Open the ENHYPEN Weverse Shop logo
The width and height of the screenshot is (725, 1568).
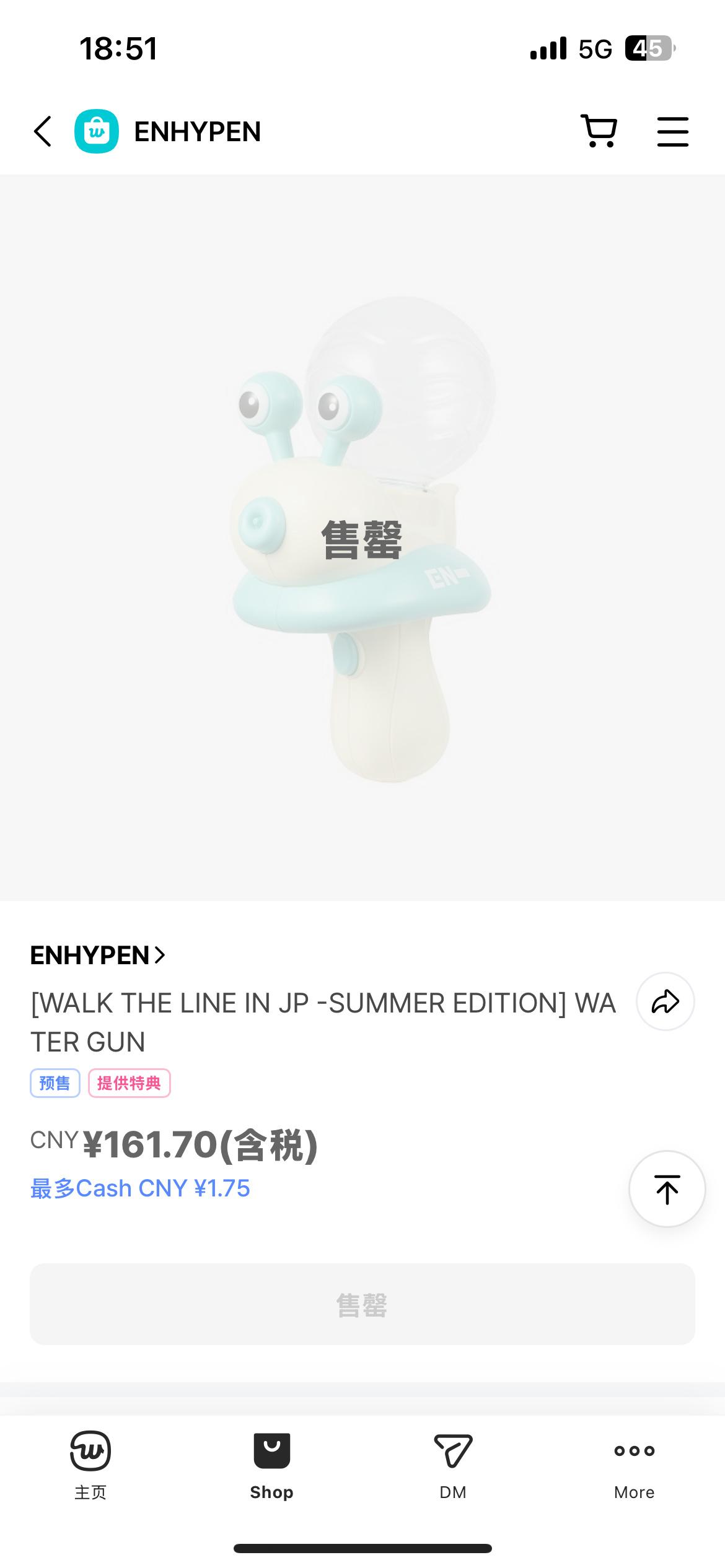[97, 131]
